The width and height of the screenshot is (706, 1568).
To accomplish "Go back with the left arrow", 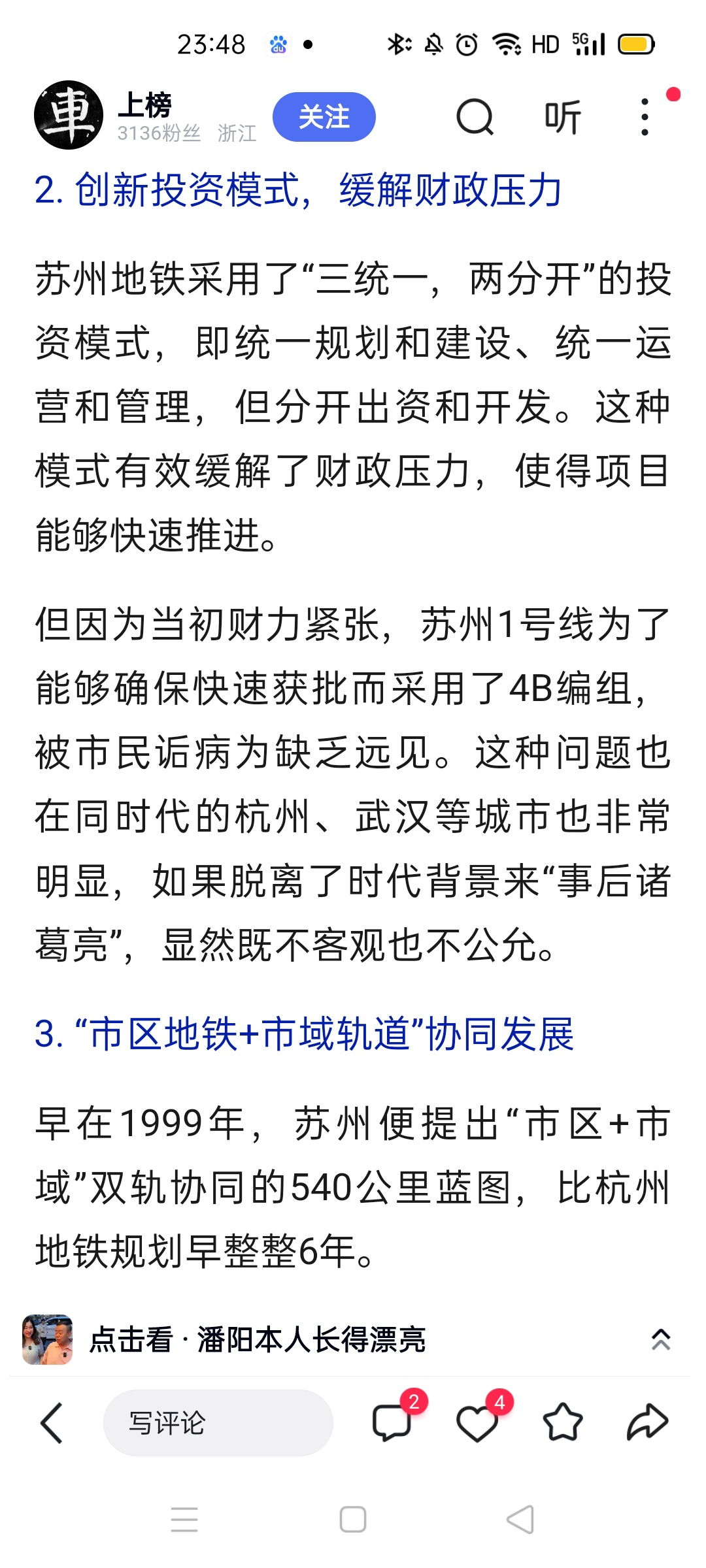I will [52, 1423].
